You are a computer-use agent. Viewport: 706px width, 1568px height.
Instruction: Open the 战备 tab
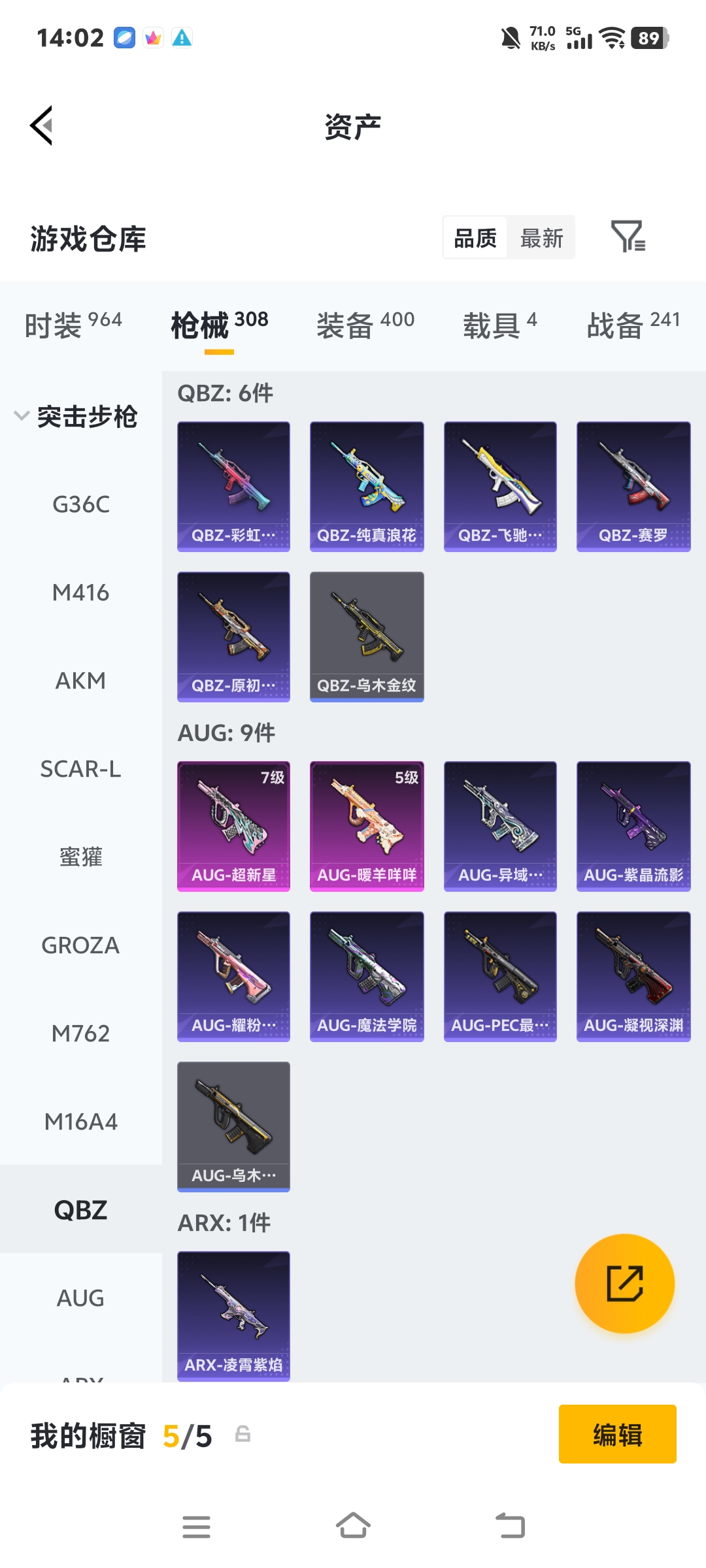[x=633, y=324]
